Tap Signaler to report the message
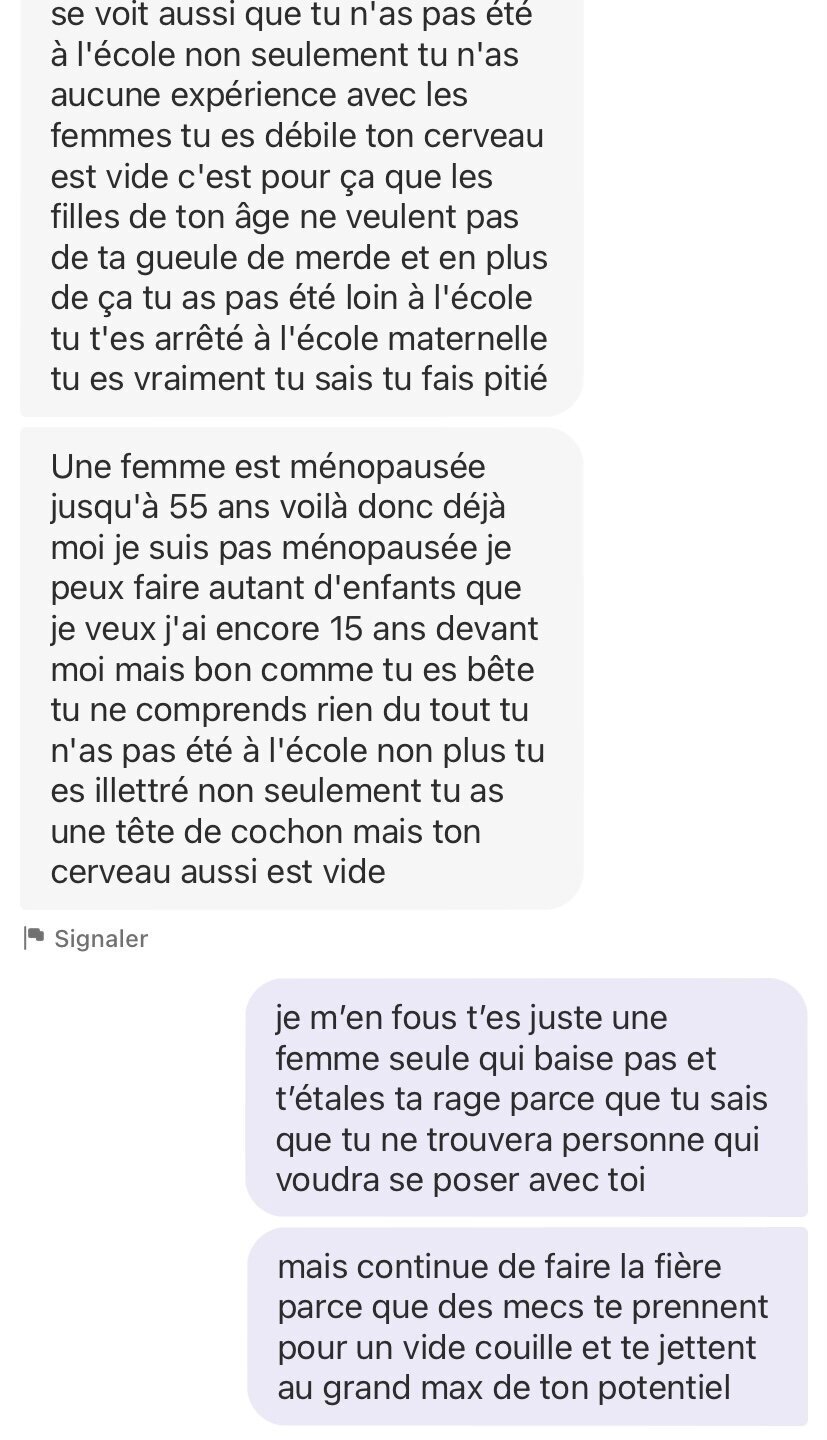 point(86,938)
